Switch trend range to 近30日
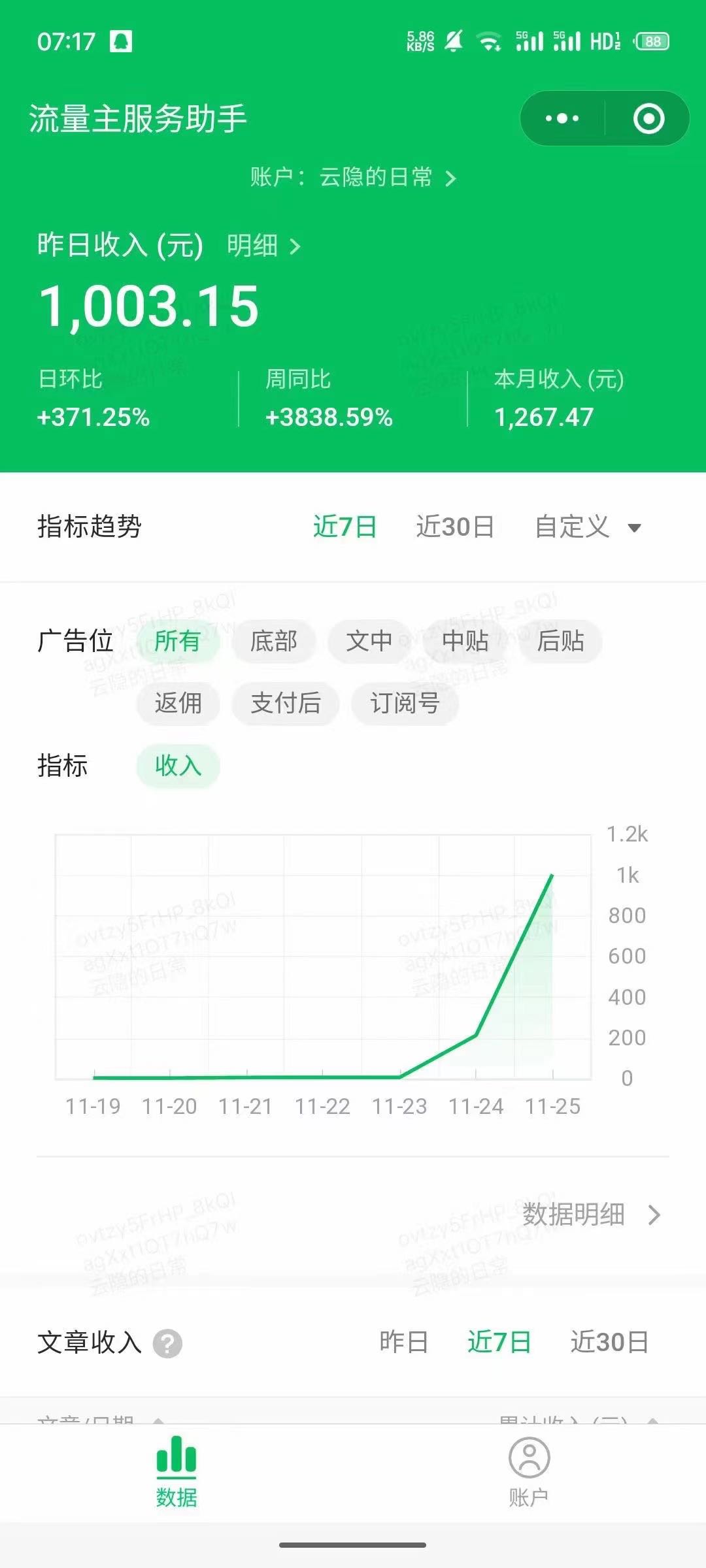This screenshot has height=1568, width=706. pos(455,527)
